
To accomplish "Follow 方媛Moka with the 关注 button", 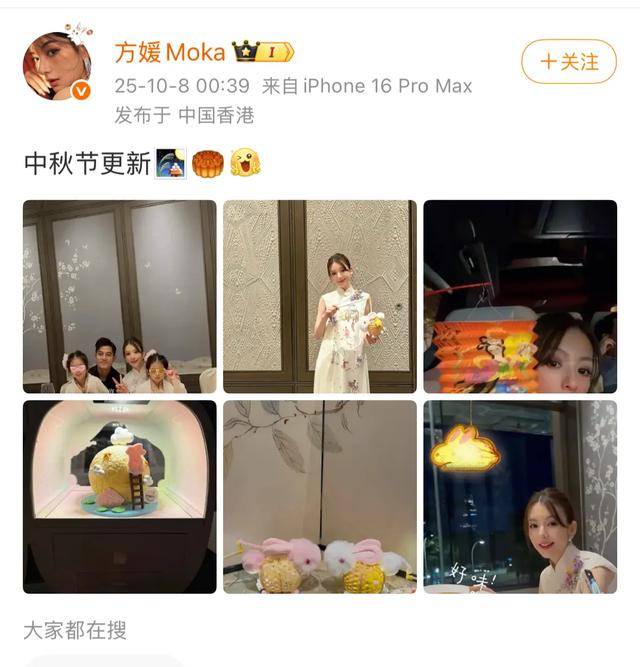I will [569, 62].
